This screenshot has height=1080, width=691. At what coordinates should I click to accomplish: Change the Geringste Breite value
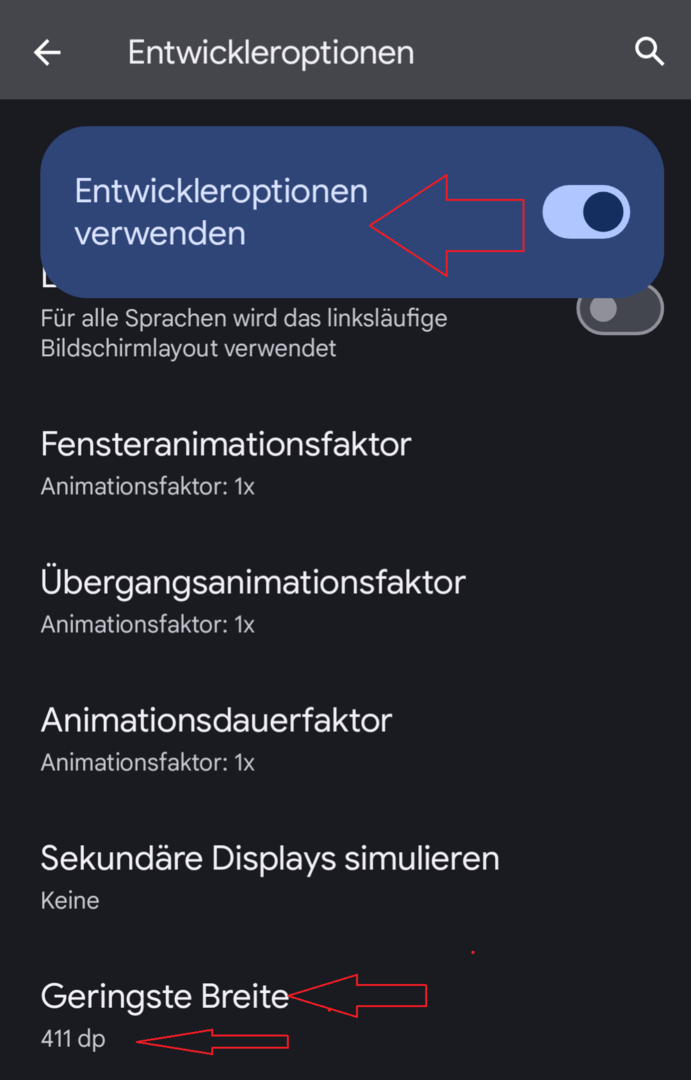click(x=165, y=1012)
